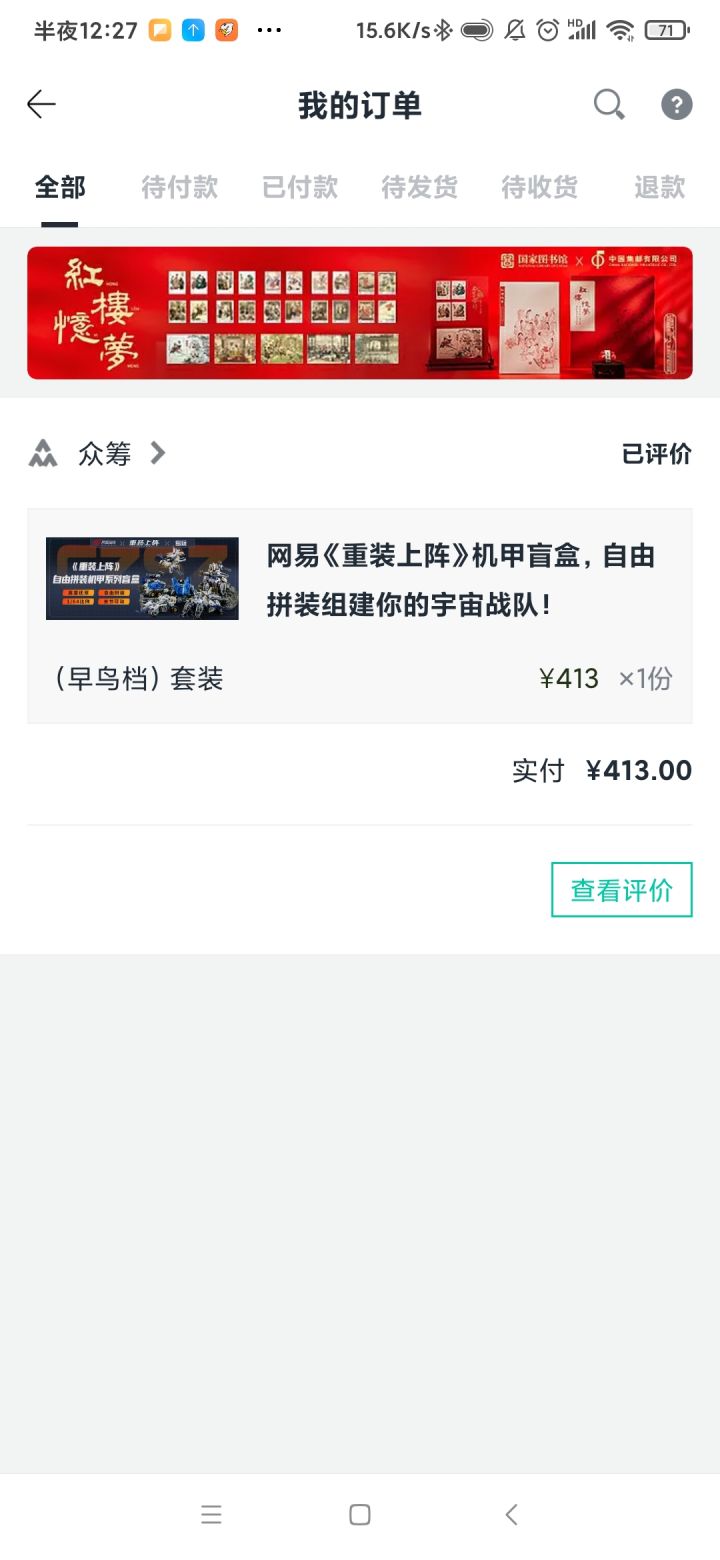The height and width of the screenshot is (1560, 720).
Task: Expand the 众筹 section with its chevron arrow
Action: click(x=157, y=453)
